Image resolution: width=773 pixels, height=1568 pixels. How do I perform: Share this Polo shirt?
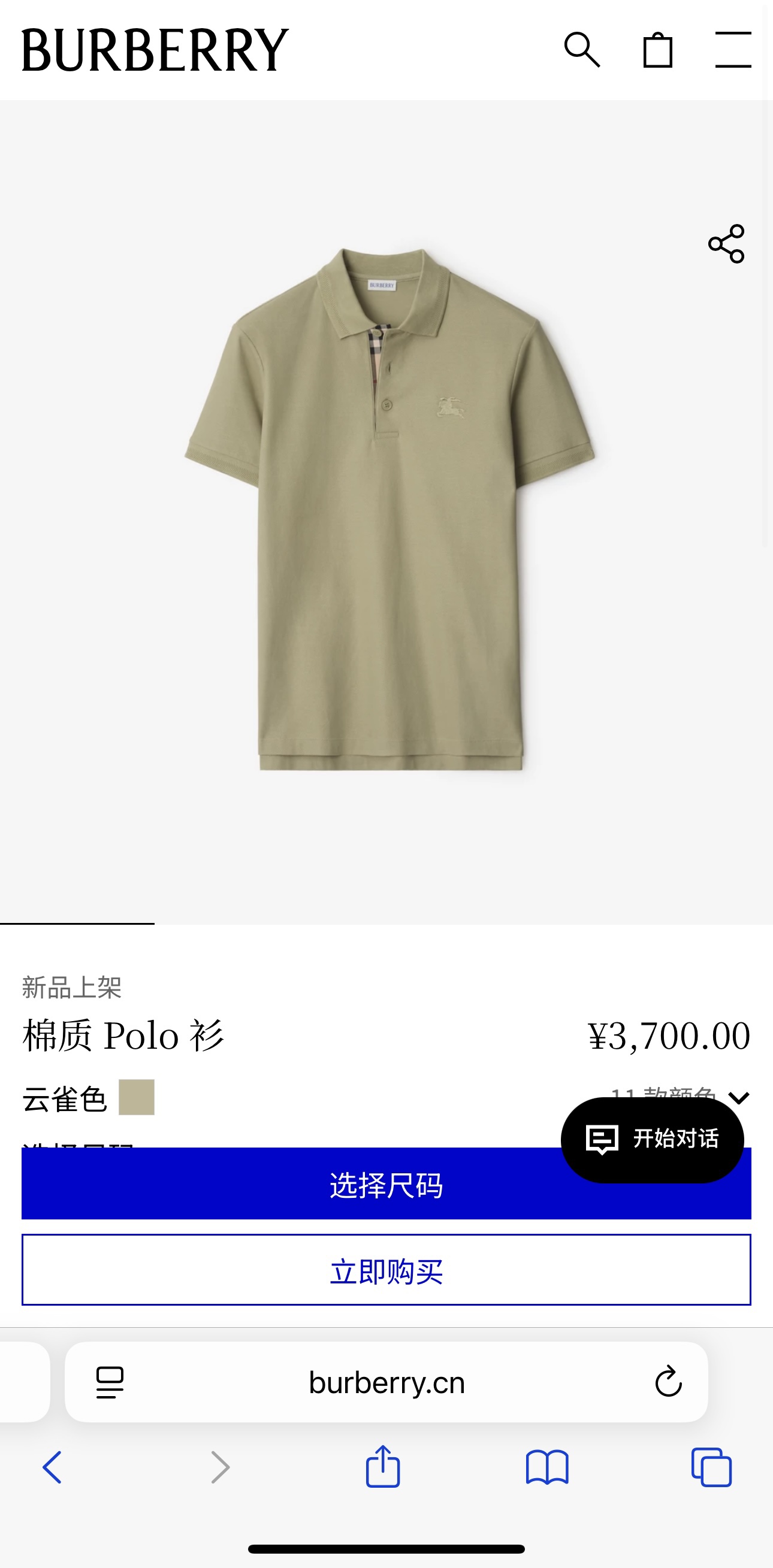point(726,244)
